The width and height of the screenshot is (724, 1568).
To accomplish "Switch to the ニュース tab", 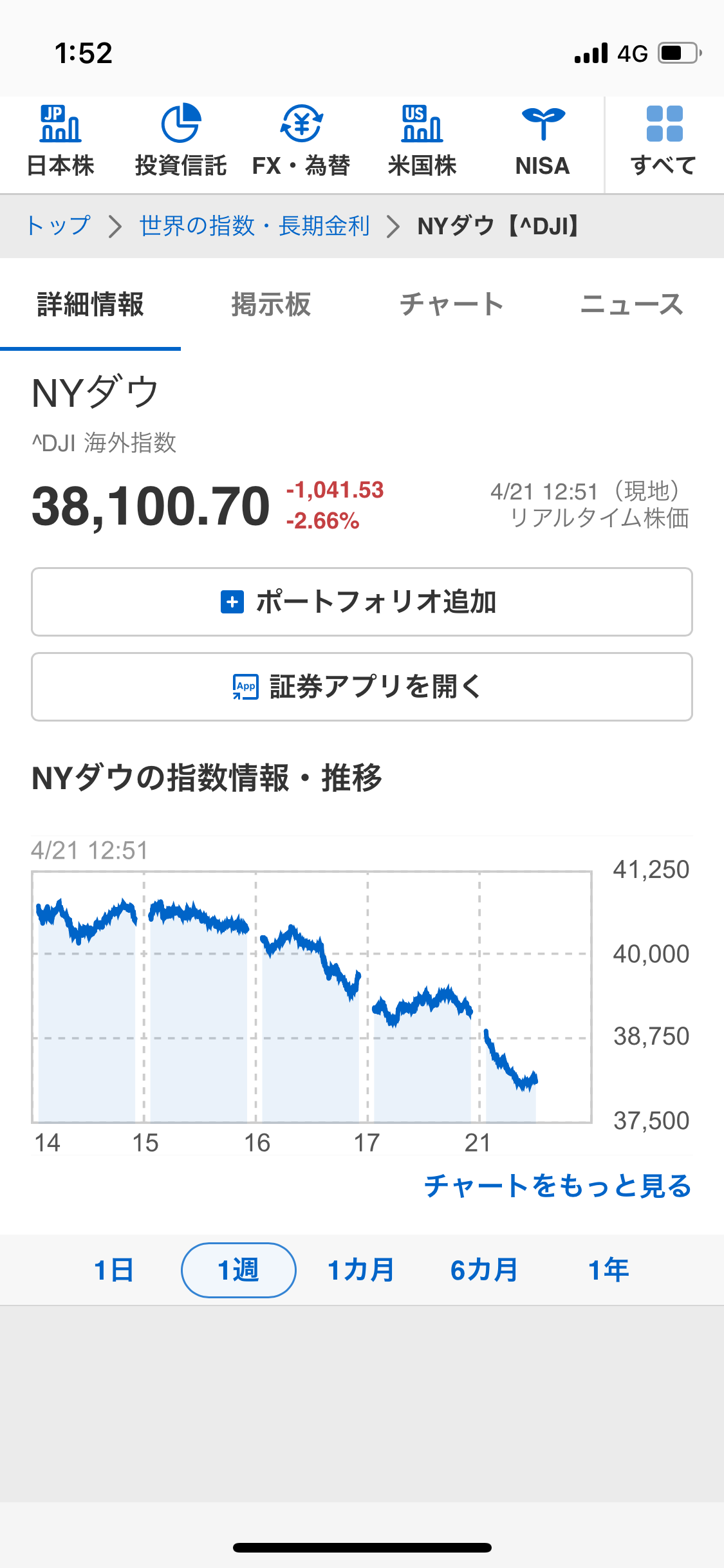I will (x=632, y=304).
